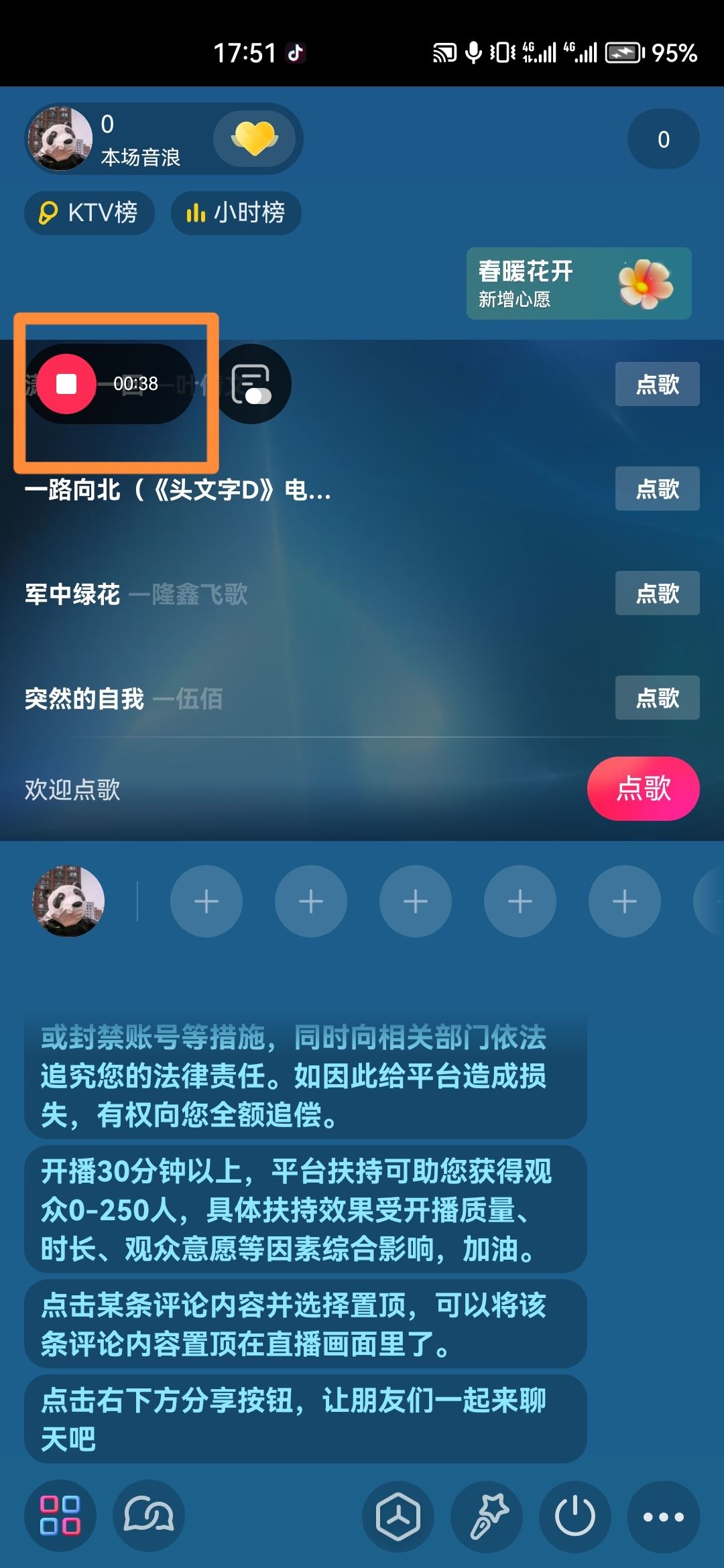Tap 点歌 beside 一路向北
Viewport: 724px width, 1568px height.
657,488
